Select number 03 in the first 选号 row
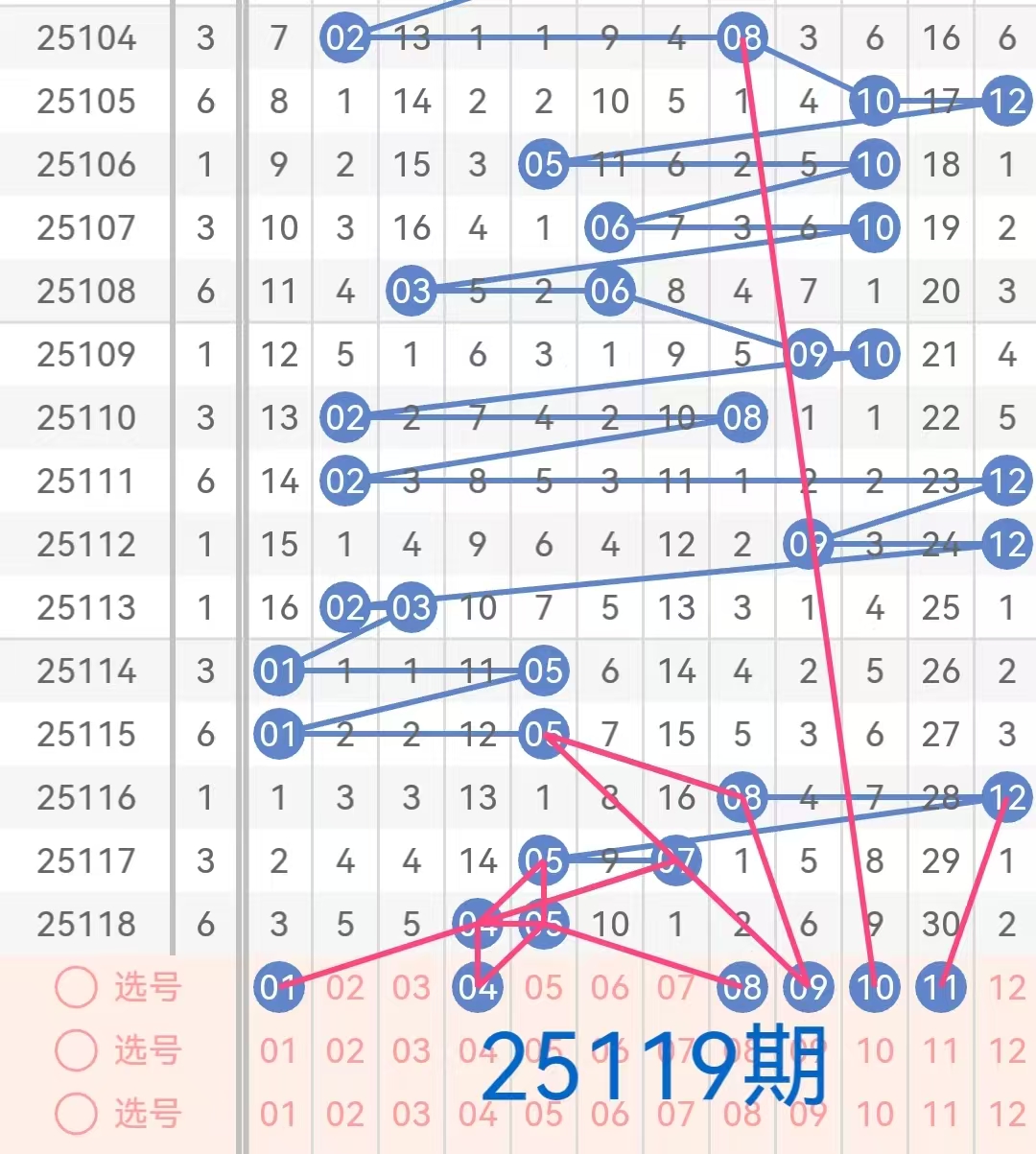Viewport: 1036px width, 1154px height. (412, 987)
